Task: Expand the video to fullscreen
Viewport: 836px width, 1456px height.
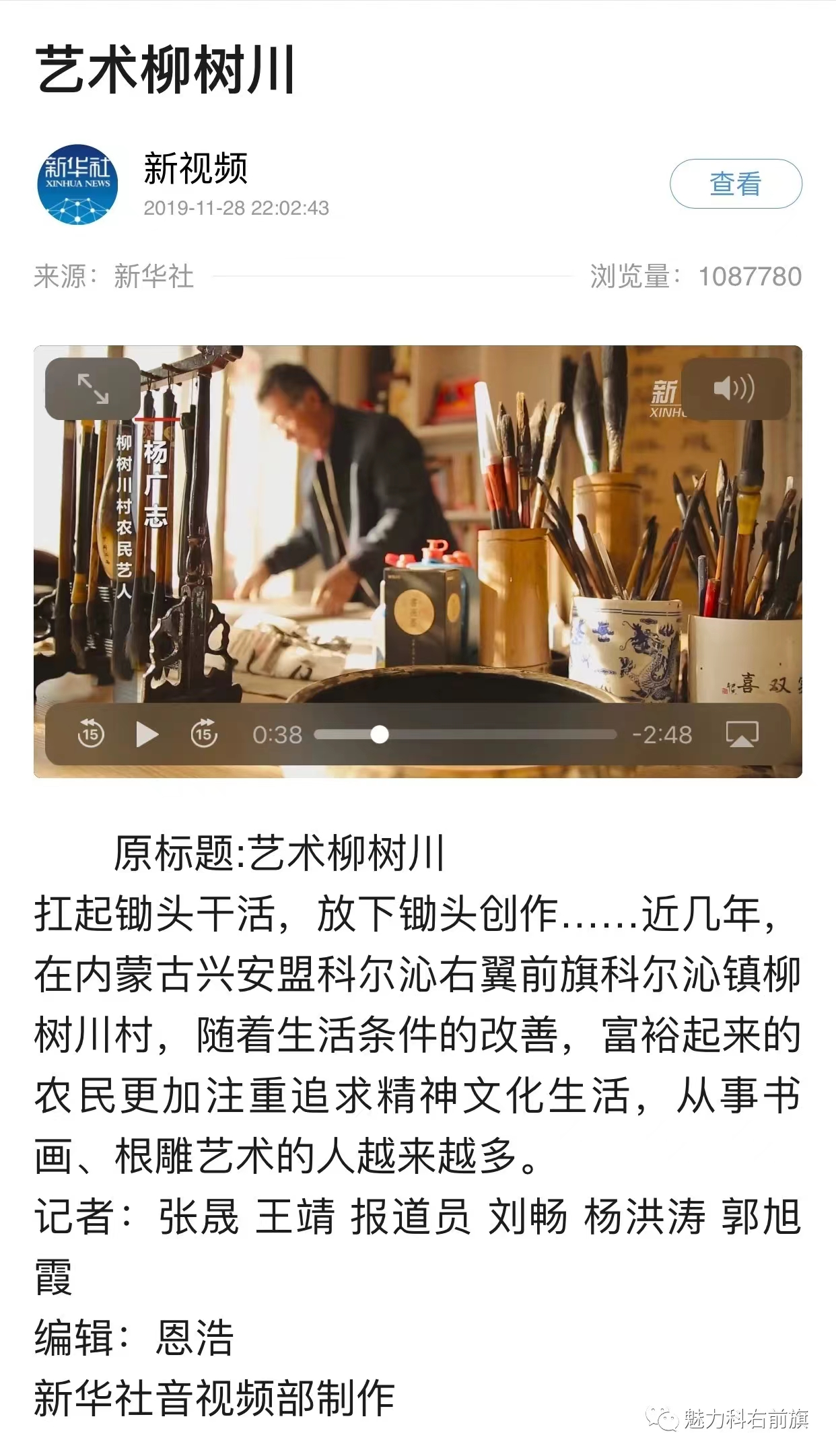Action: [93, 389]
